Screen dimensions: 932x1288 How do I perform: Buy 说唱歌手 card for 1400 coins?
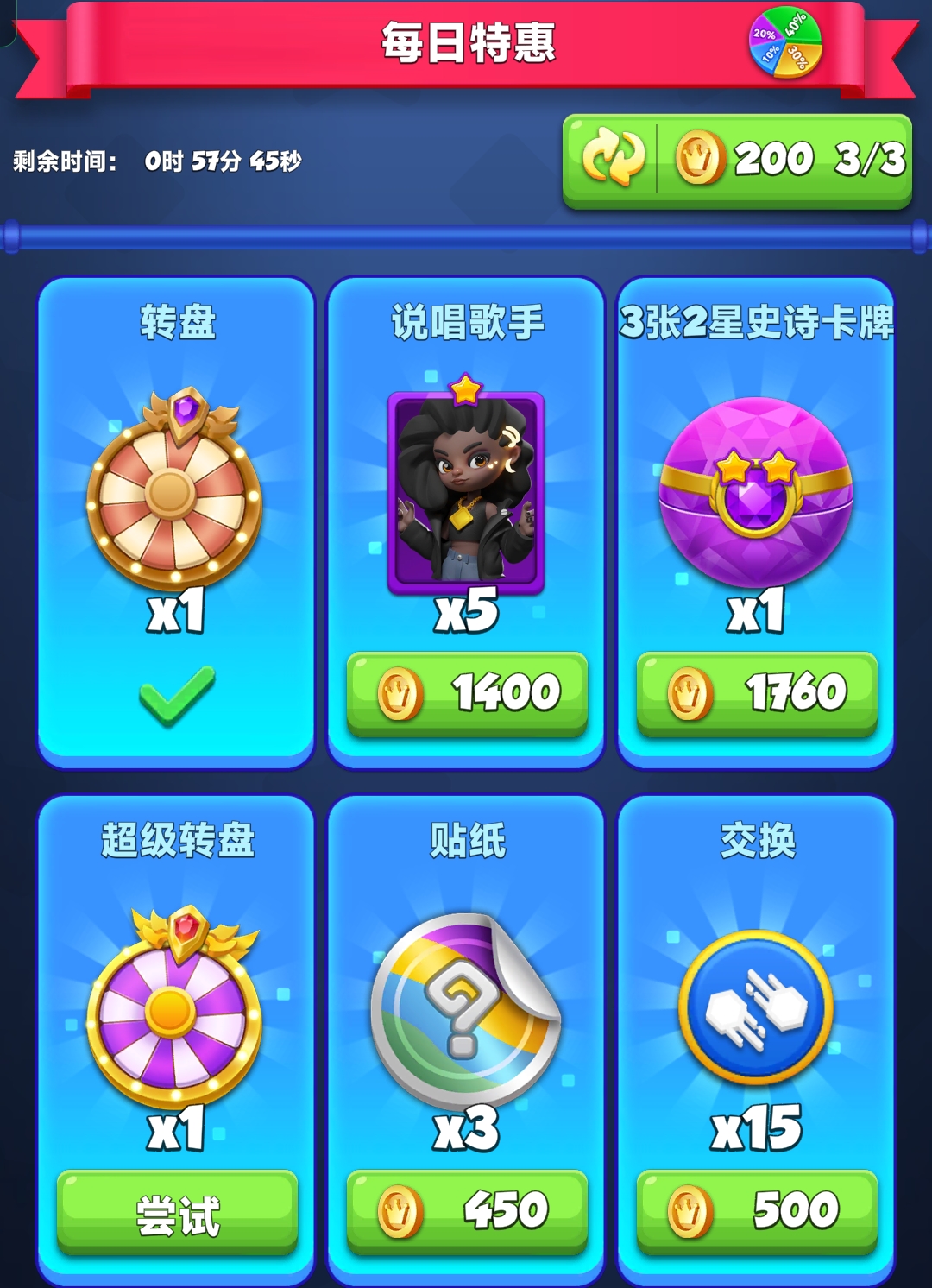467,692
